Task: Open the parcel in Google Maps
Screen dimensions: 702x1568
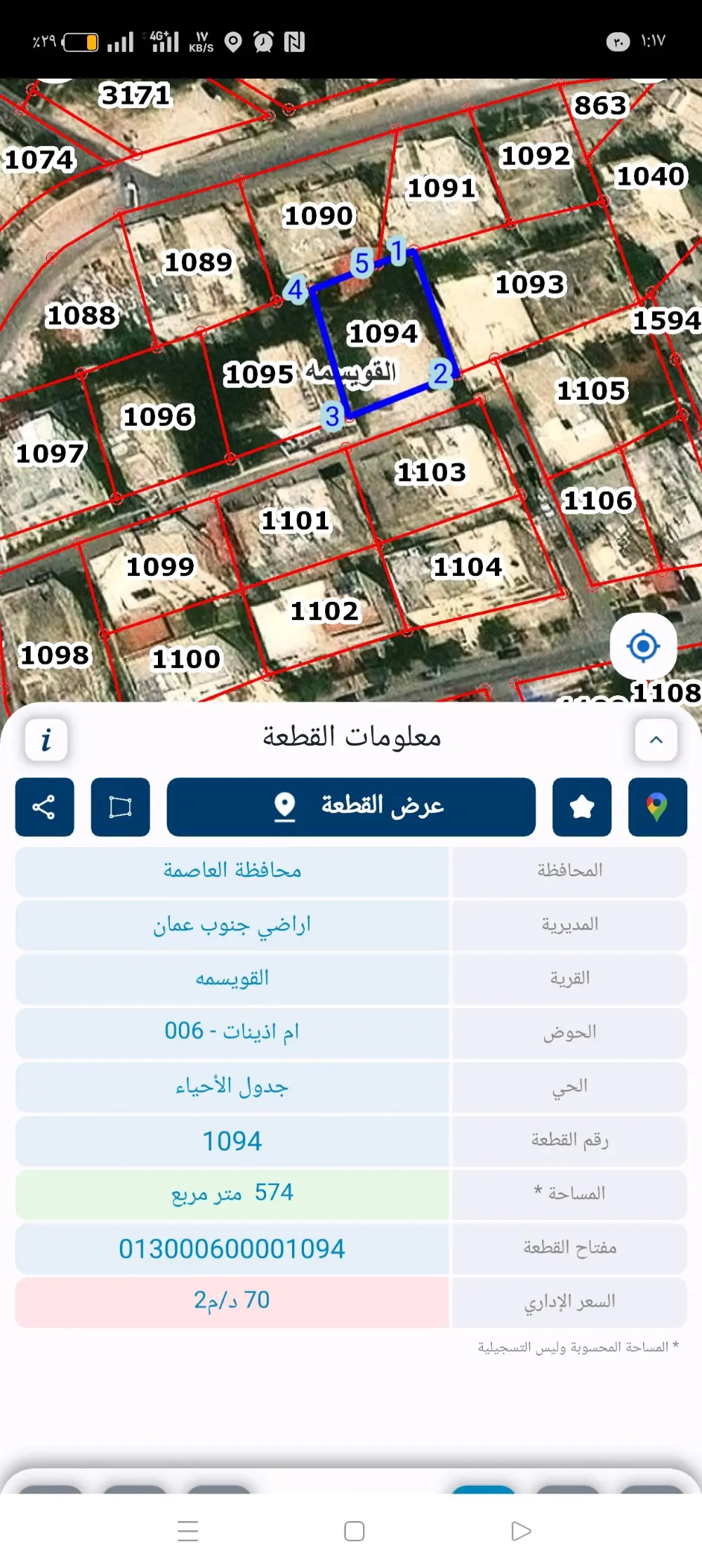Action: [x=658, y=807]
